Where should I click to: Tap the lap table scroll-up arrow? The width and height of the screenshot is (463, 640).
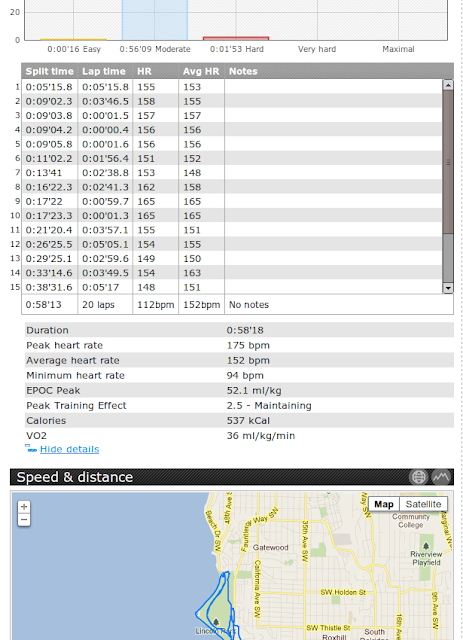click(448, 85)
